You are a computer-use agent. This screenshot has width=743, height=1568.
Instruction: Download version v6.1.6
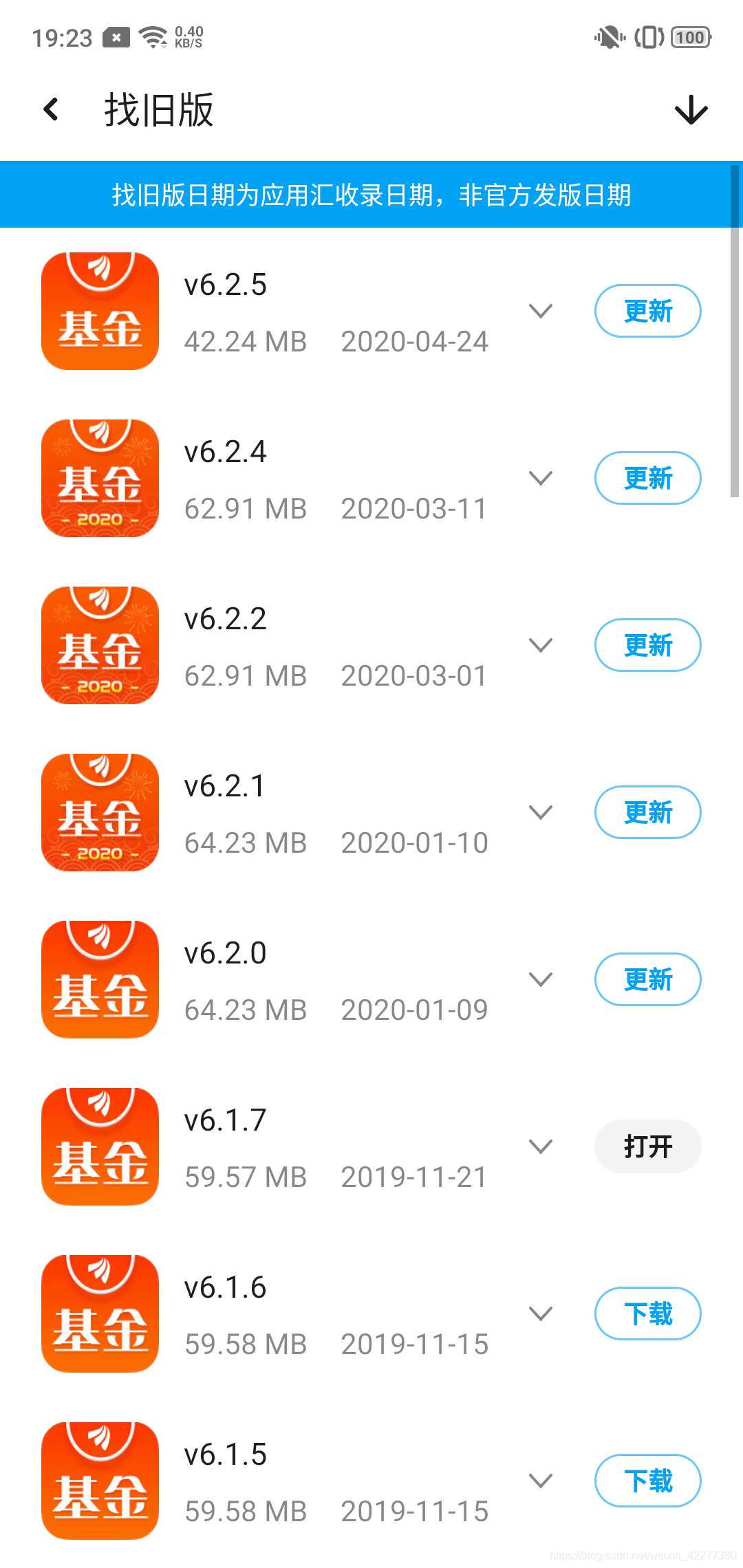coord(647,1314)
